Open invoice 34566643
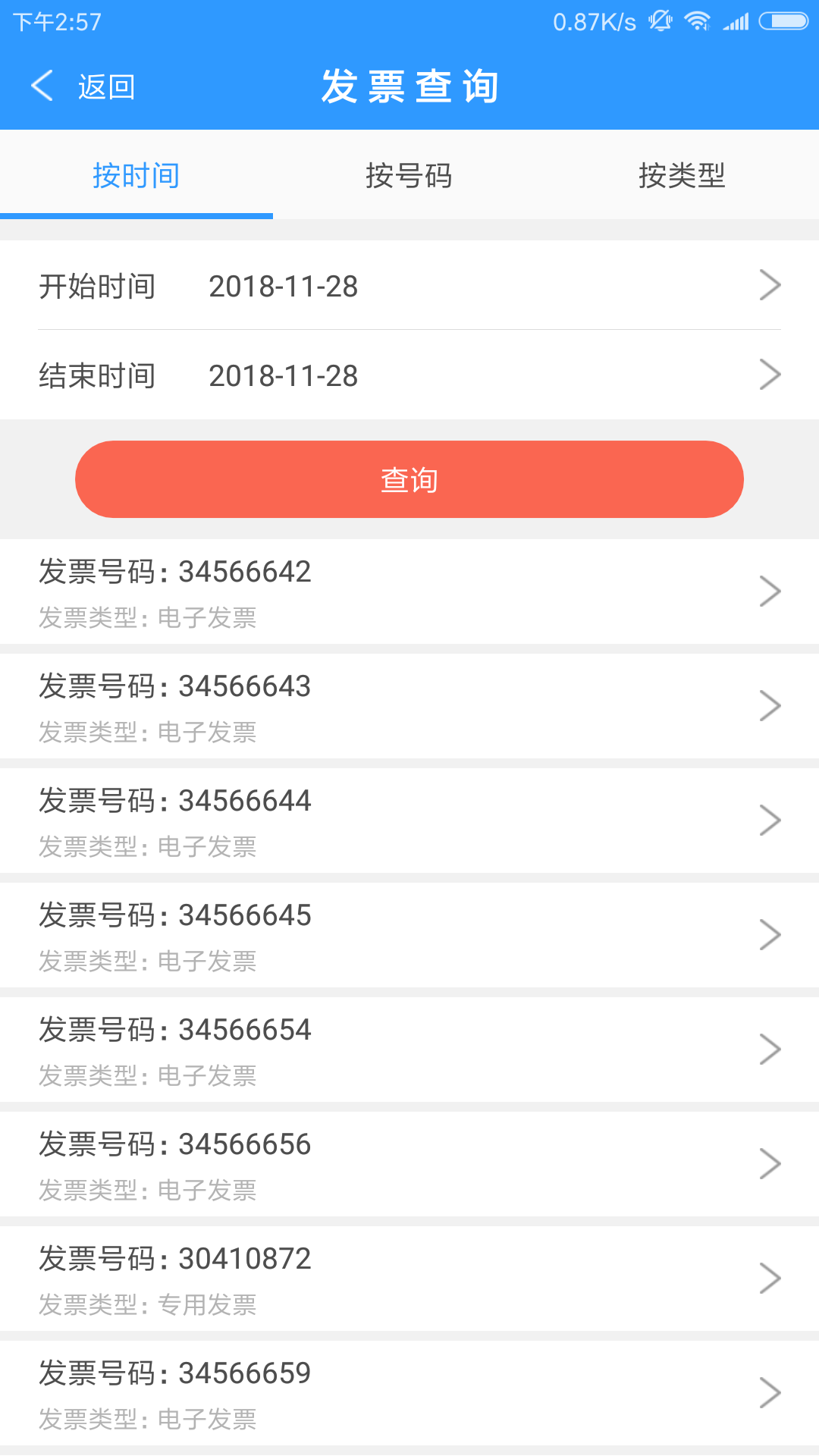Image resolution: width=819 pixels, height=1456 pixels. pyautogui.click(x=409, y=706)
